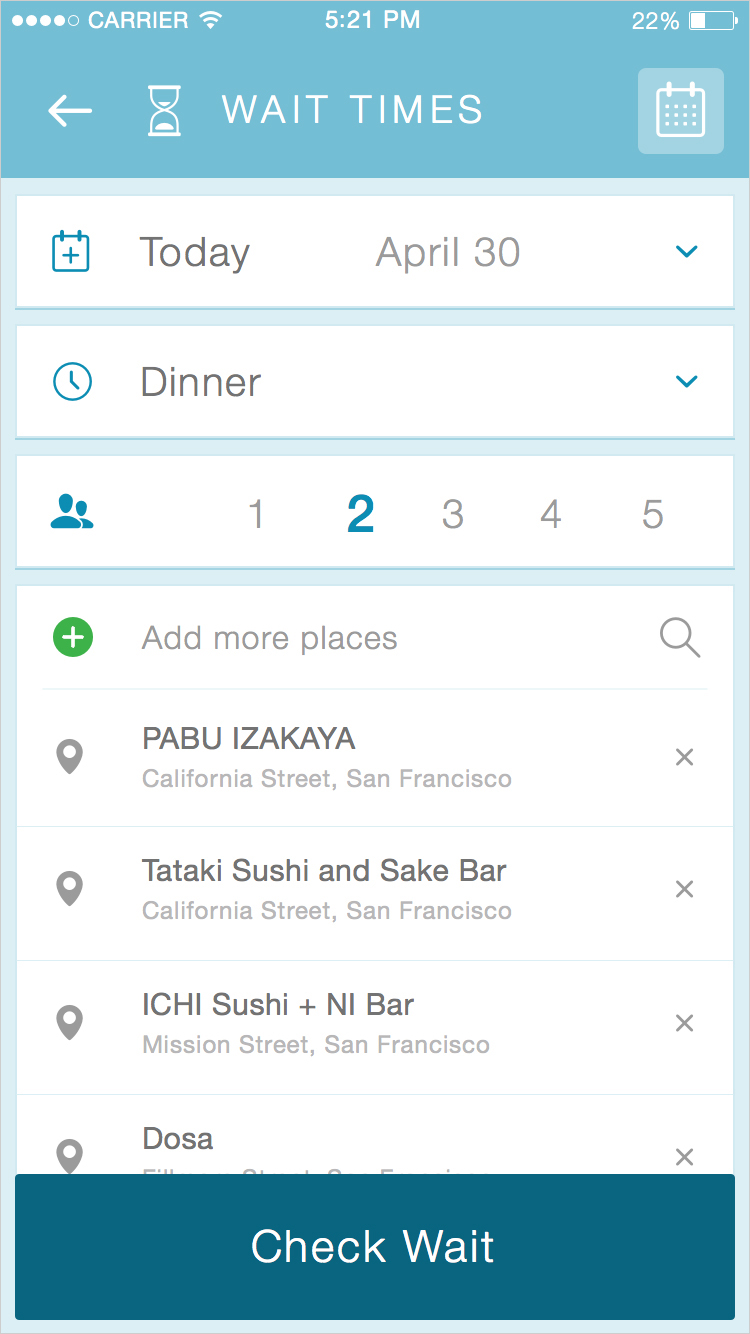Image resolution: width=750 pixels, height=1334 pixels.
Task: Open the Tataki Sushi and Sake Bar row
Action: [x=375, y=893]
